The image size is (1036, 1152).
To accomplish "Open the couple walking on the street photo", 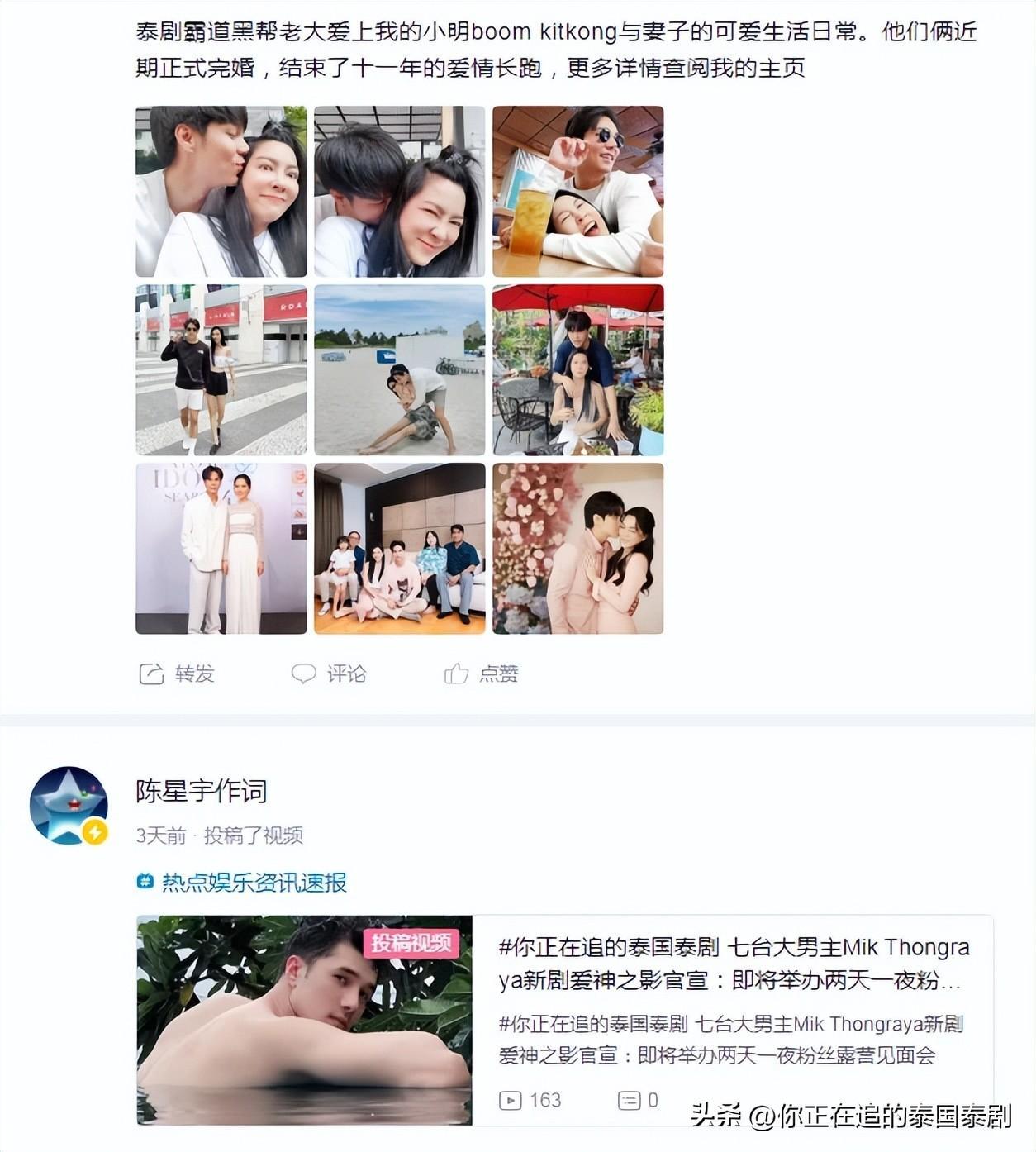I will 221,370.
